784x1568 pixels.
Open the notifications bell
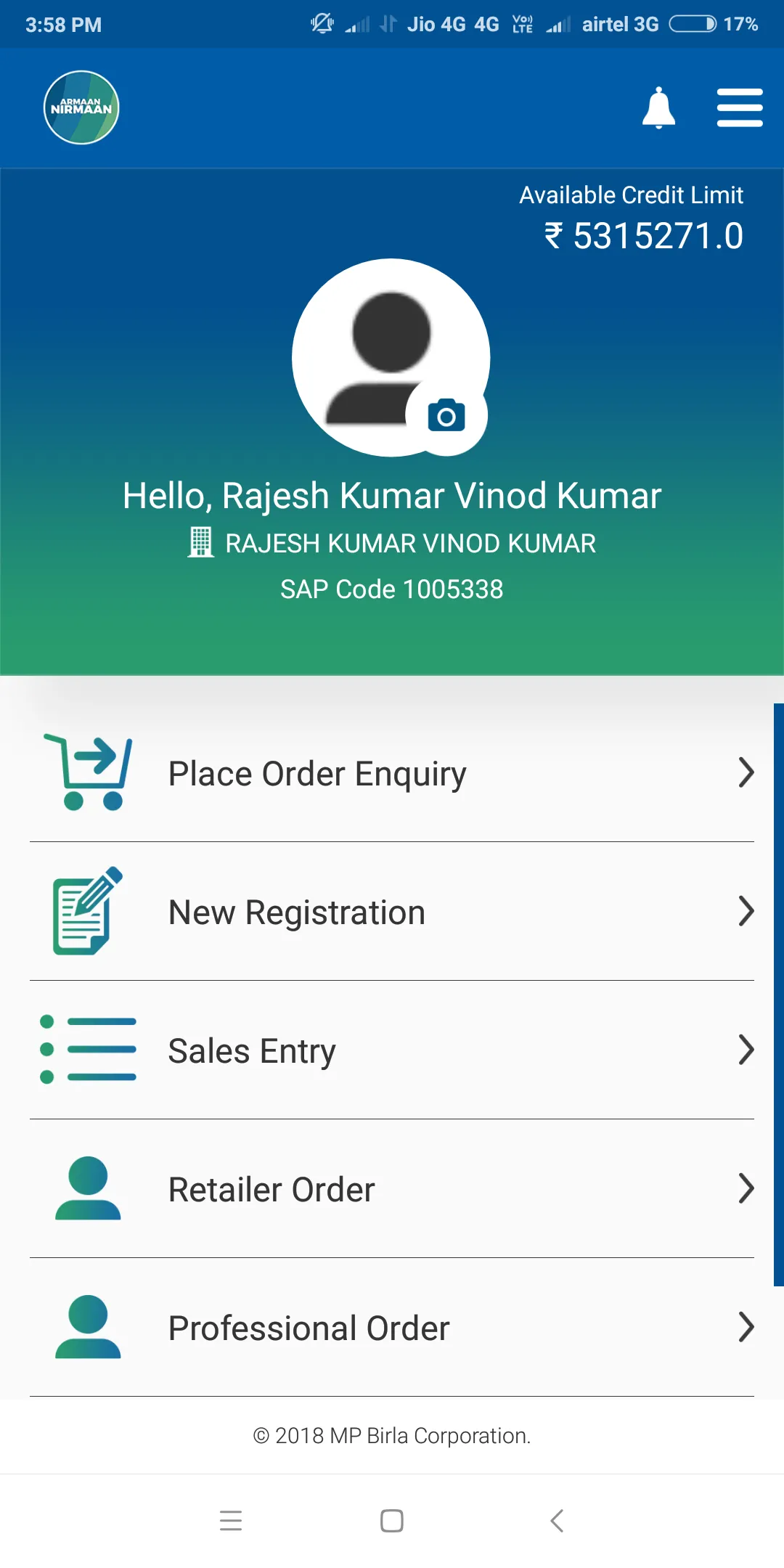[658, 108]
